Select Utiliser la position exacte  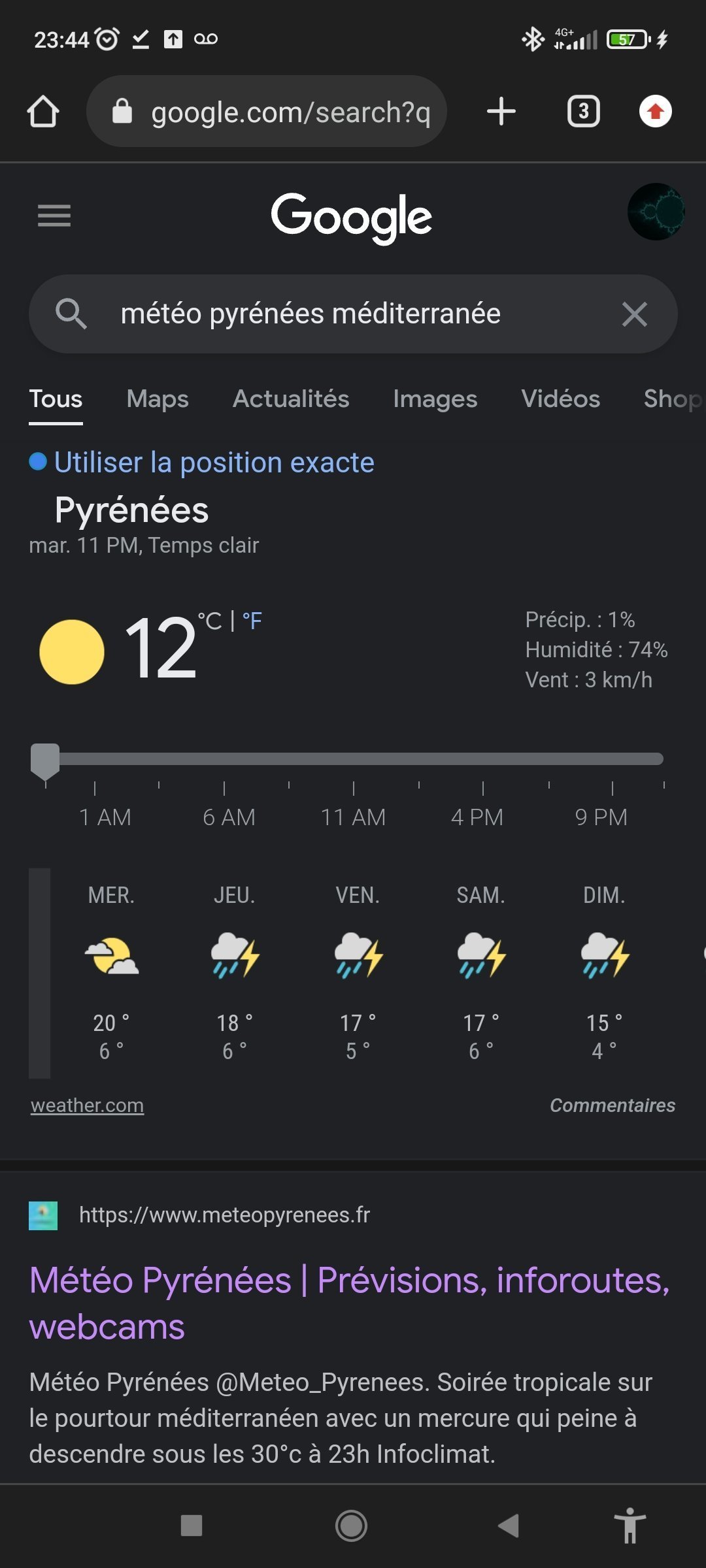click(214, 463)
